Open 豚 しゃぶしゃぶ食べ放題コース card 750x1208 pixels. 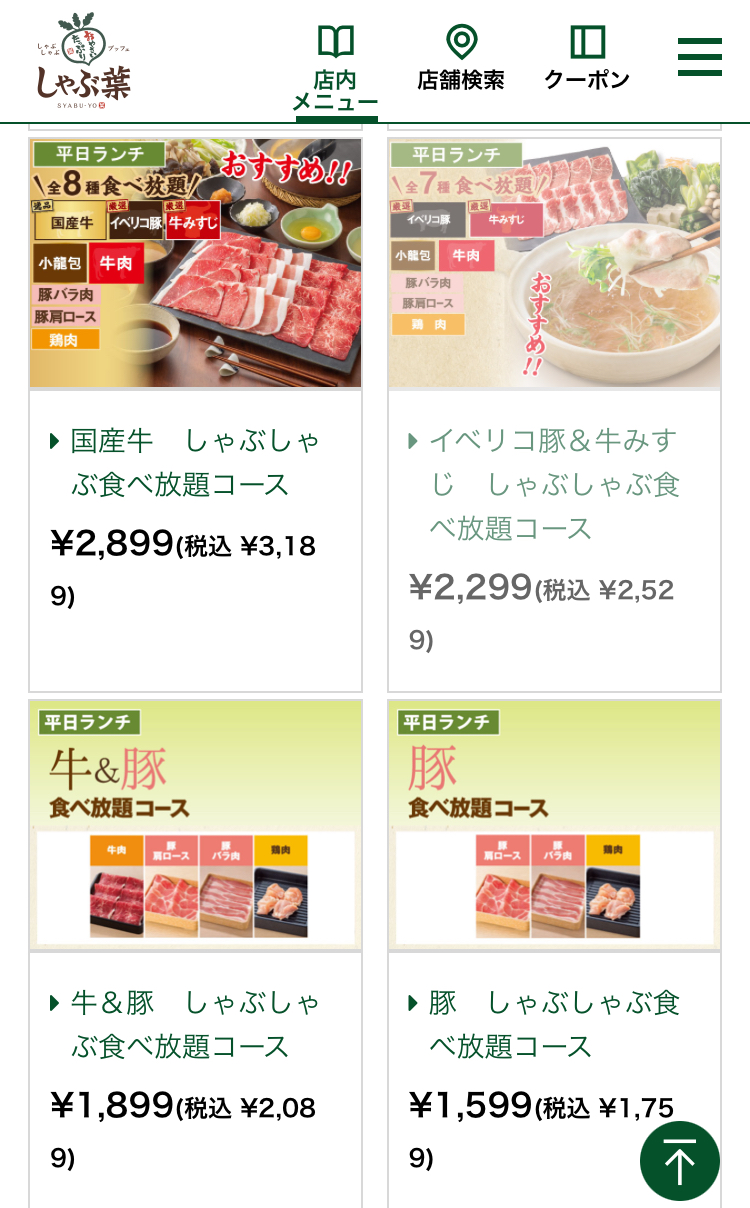tap(554, 954)
